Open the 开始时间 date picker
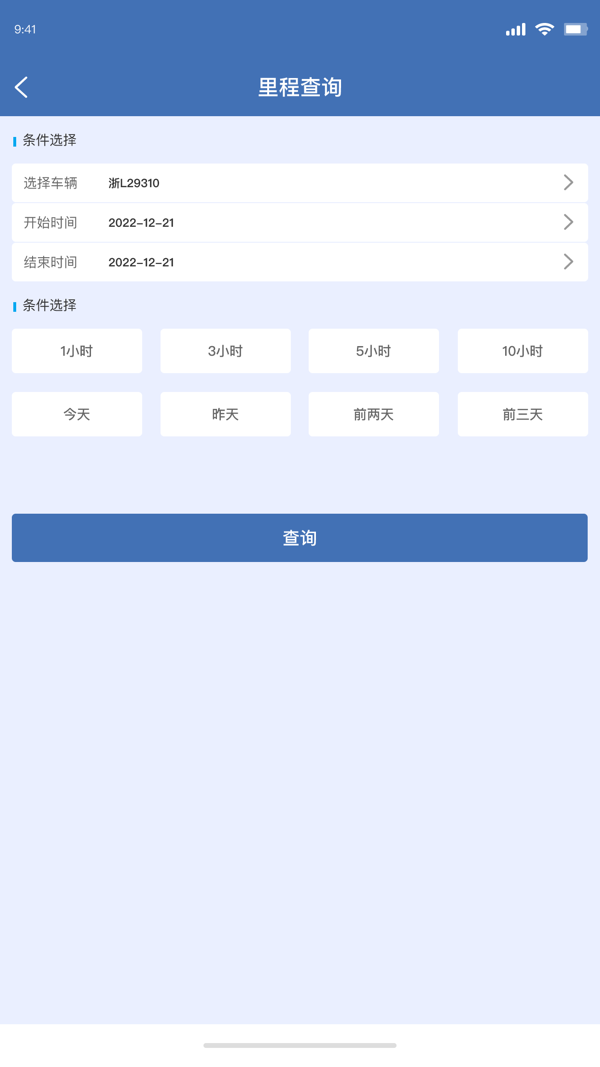The width and height of the screenshot is (600, 1067). 300,222
